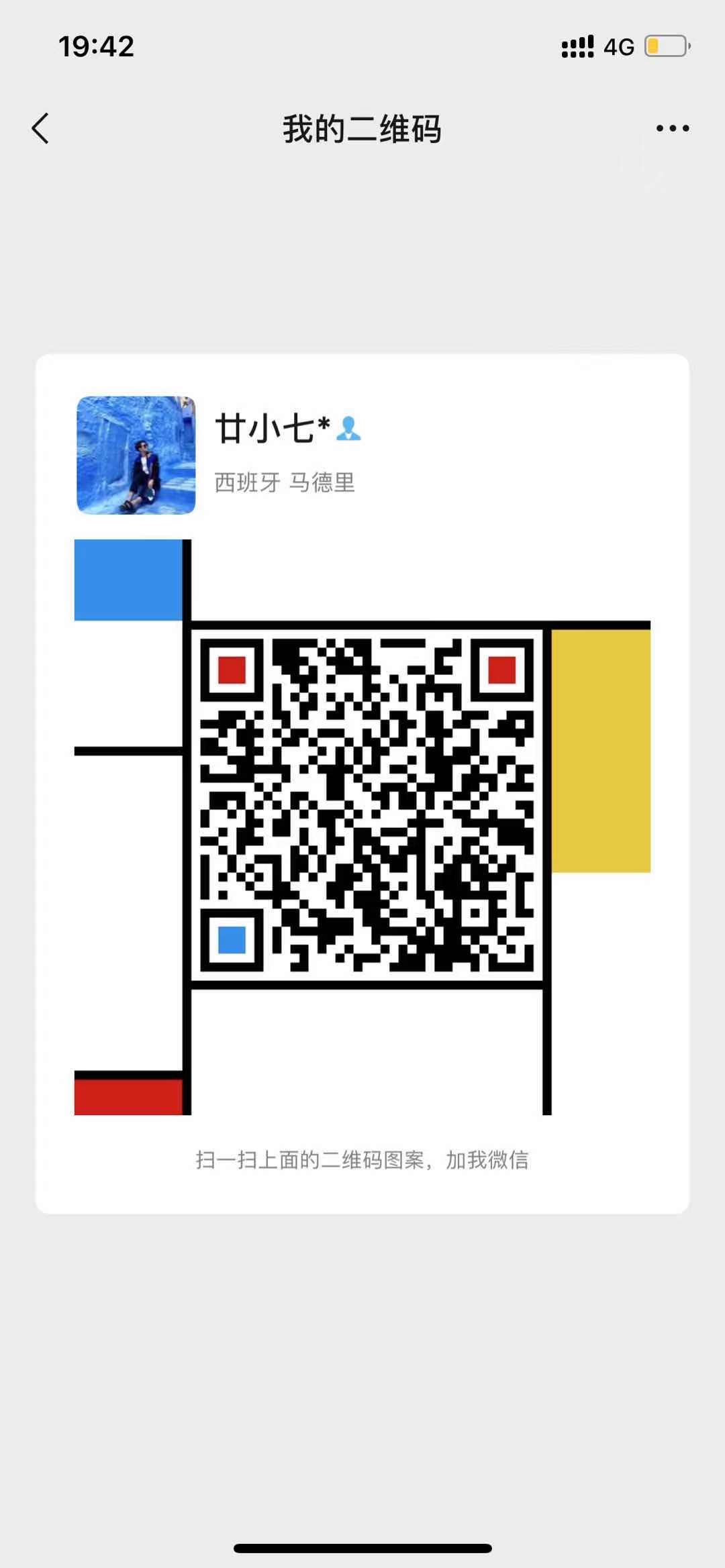Tap the blue male gender icon beside the name

[x=348, y=429]
